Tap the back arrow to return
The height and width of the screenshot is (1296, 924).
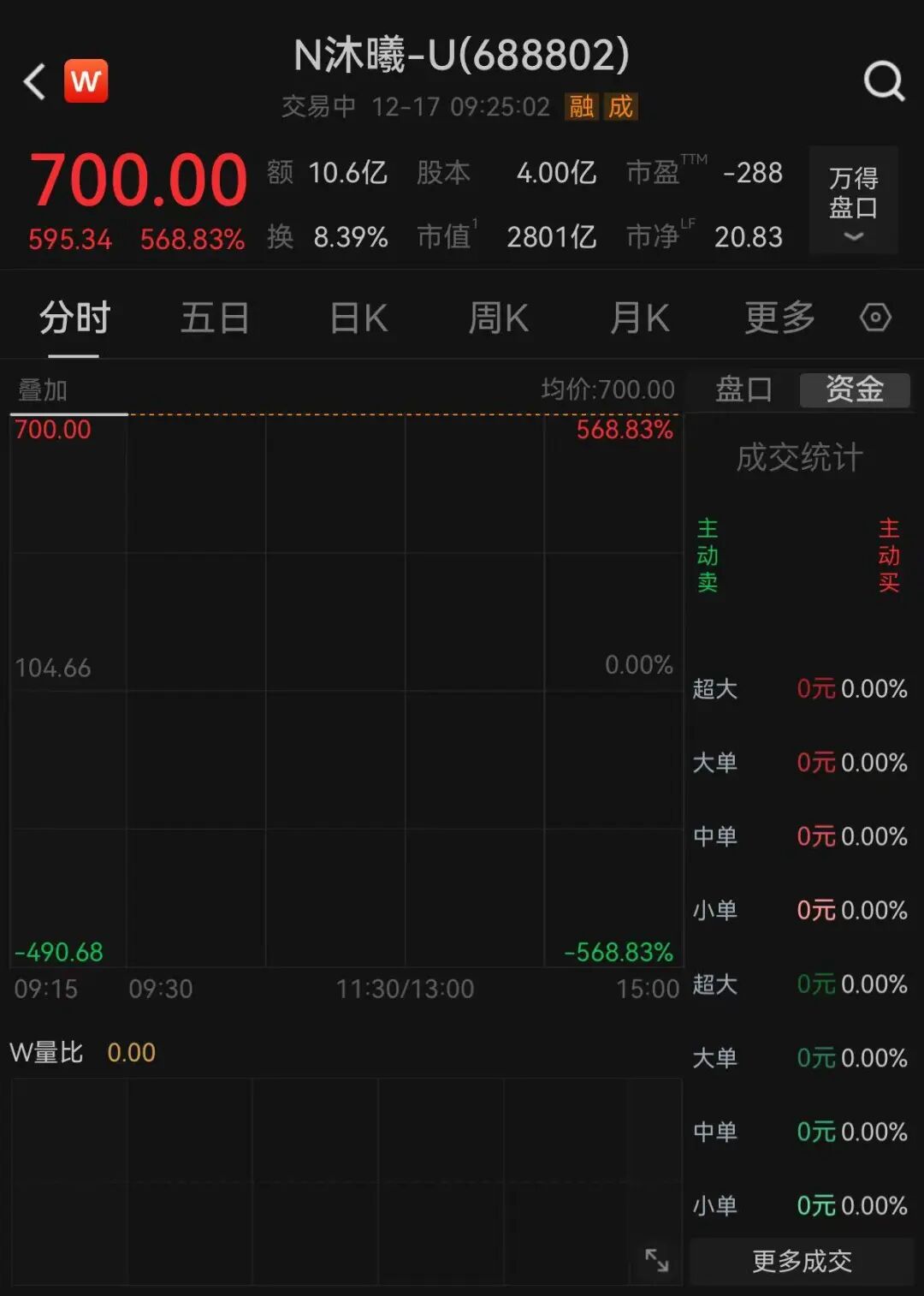[33, 82]
